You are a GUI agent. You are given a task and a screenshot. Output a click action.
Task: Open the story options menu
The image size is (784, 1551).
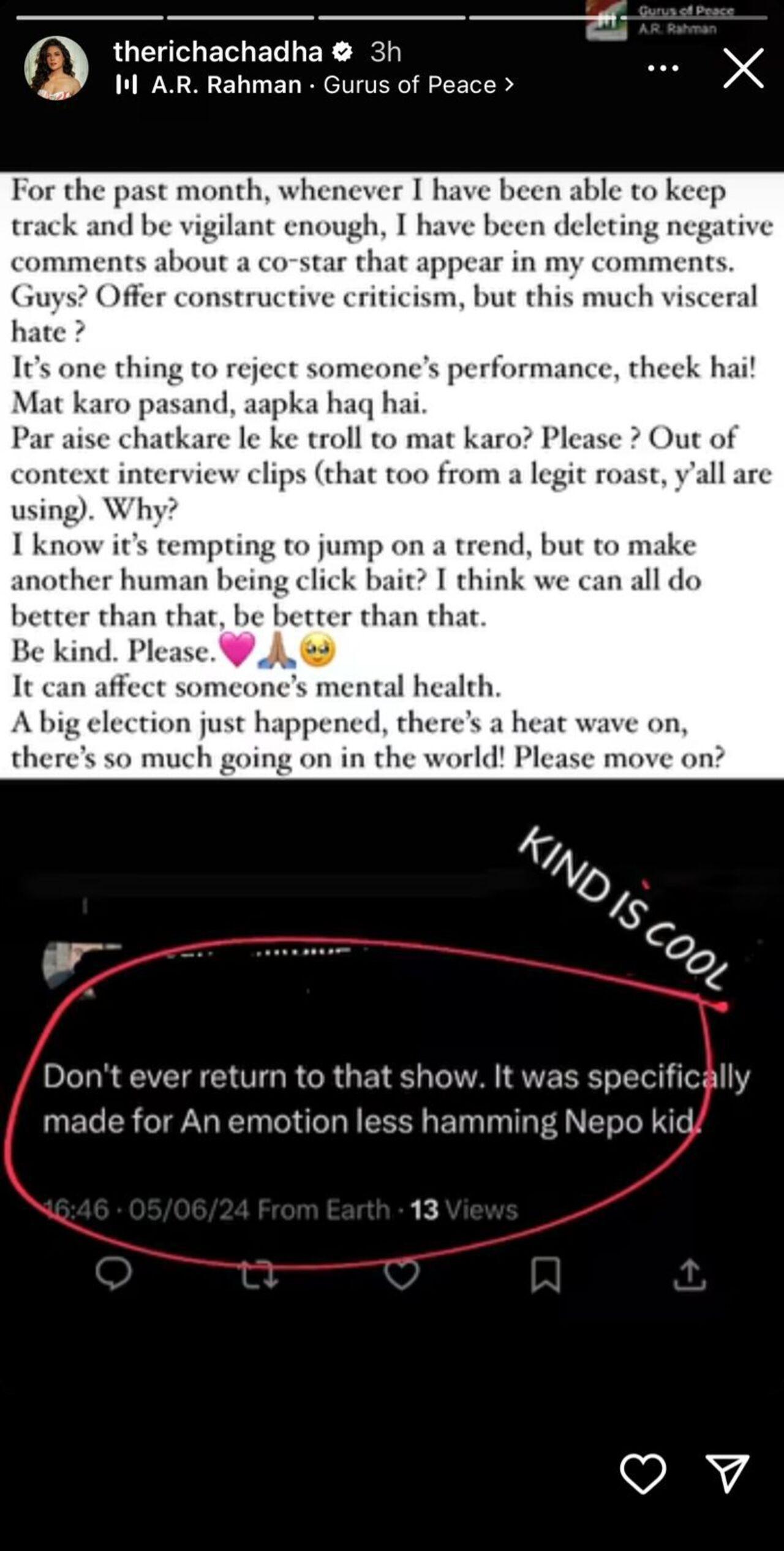click(663, 69)
